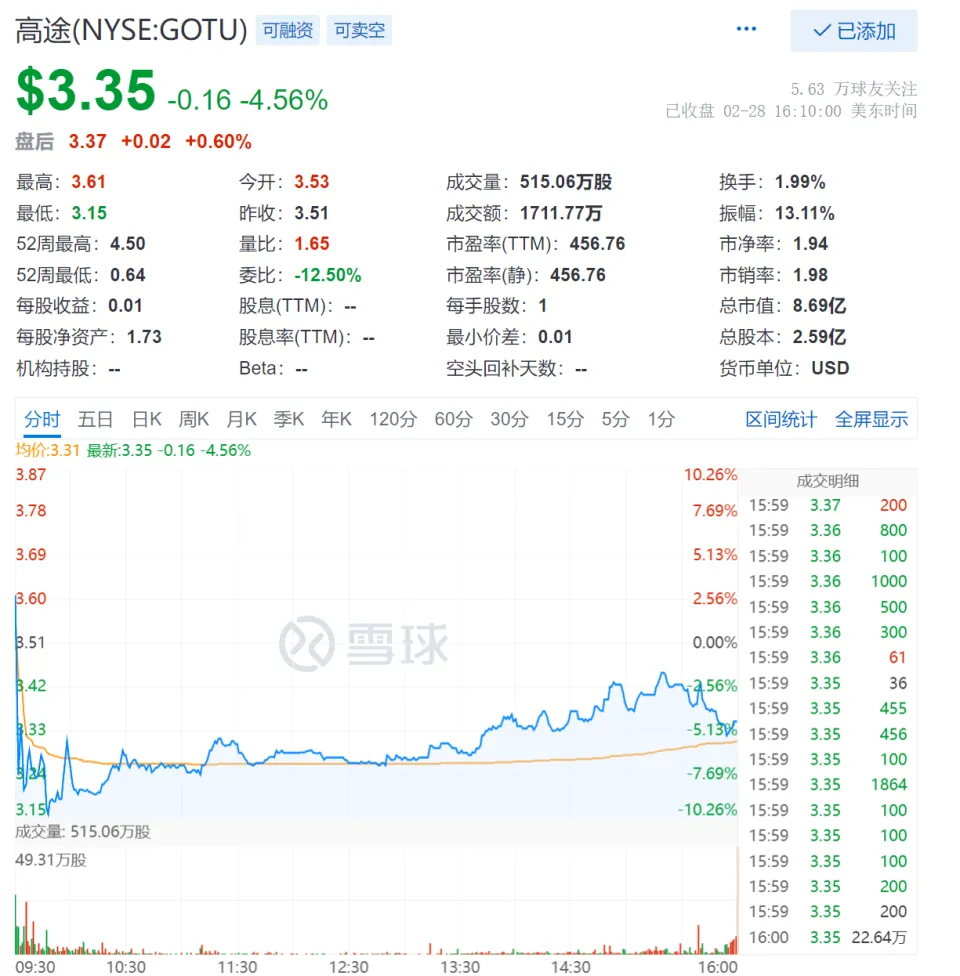Select the 120分 interval tab
Image resolution: width=960 pixels, height=976 pixels.
(x=392, y=420)
